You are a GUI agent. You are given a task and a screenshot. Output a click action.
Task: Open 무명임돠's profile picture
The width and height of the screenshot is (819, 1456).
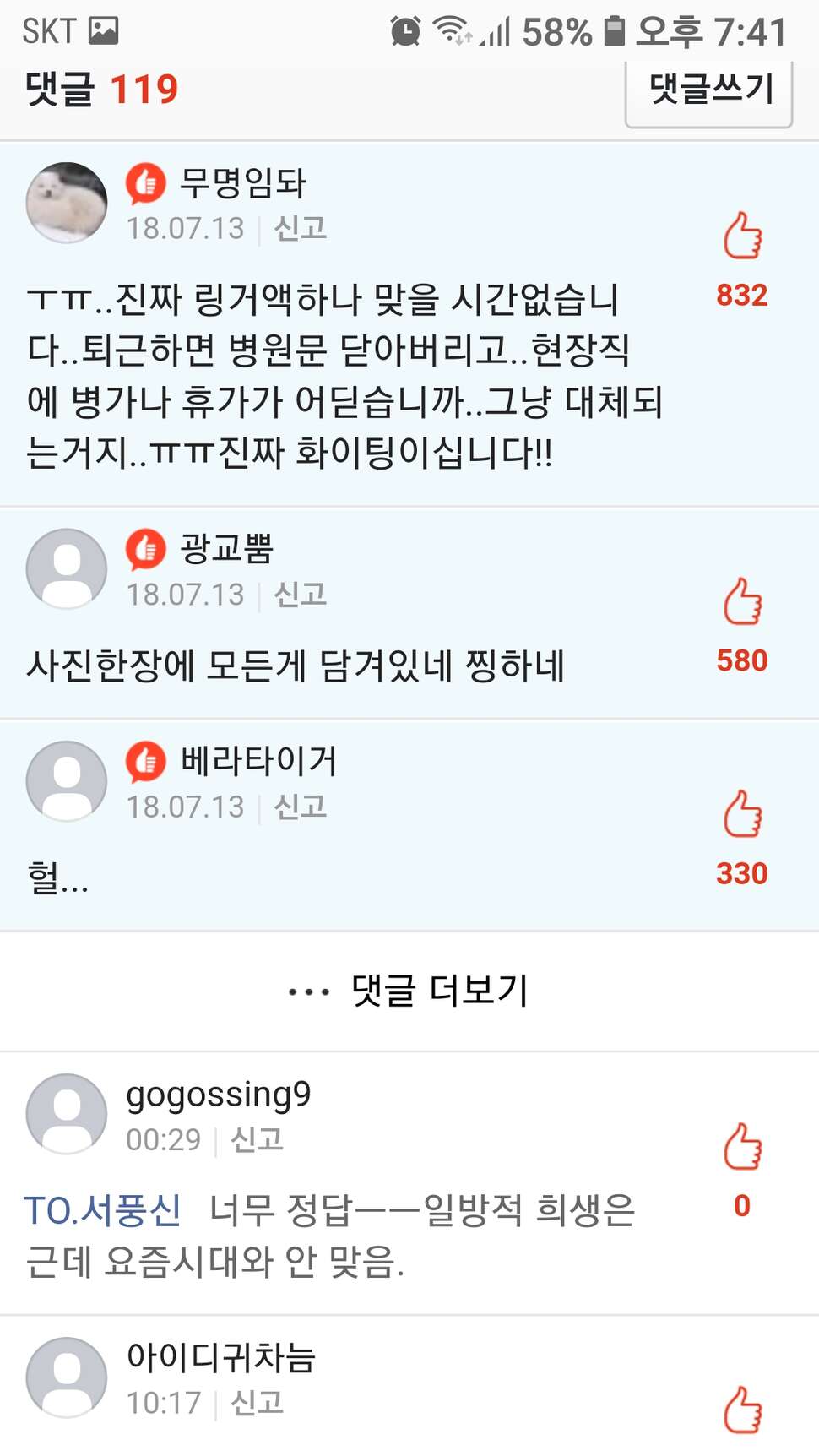(x=67, y=203)
